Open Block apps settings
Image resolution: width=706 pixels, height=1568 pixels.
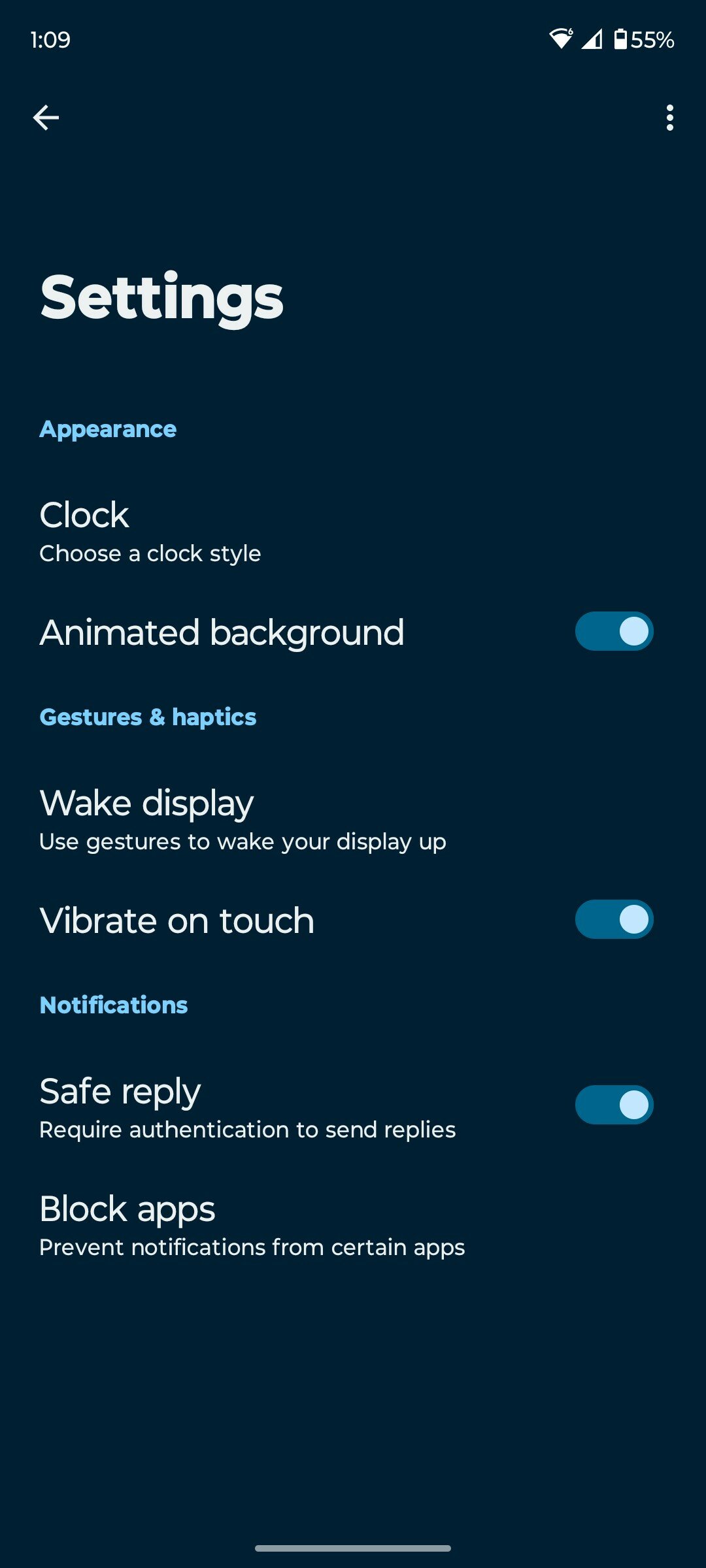[353, 1226]
